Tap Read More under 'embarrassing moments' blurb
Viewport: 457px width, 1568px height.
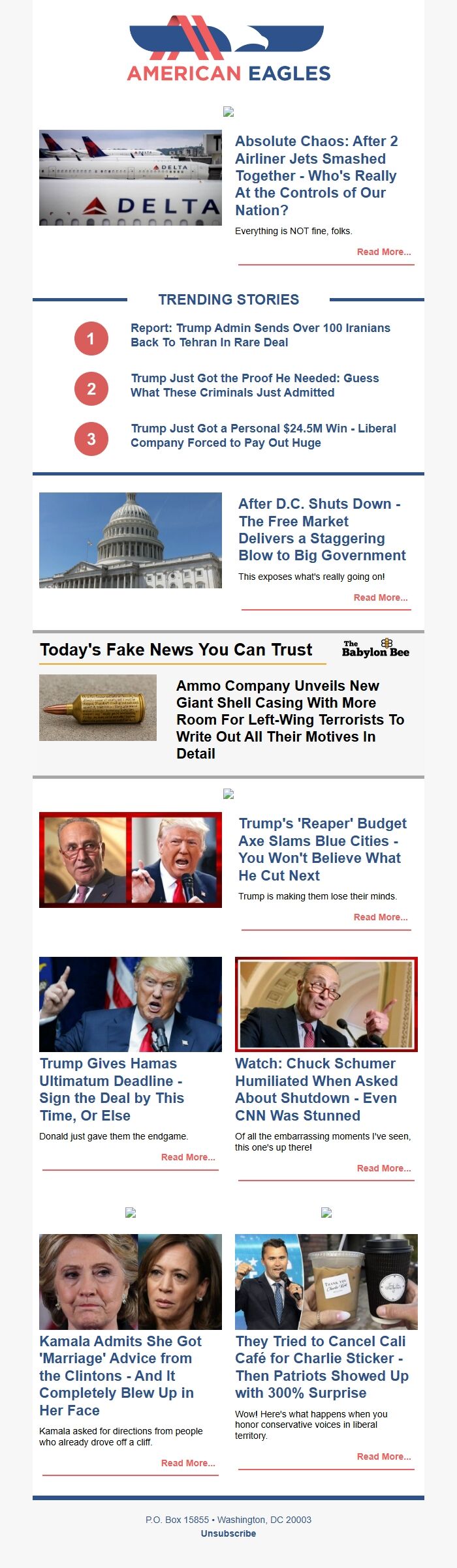point(383,1168)
